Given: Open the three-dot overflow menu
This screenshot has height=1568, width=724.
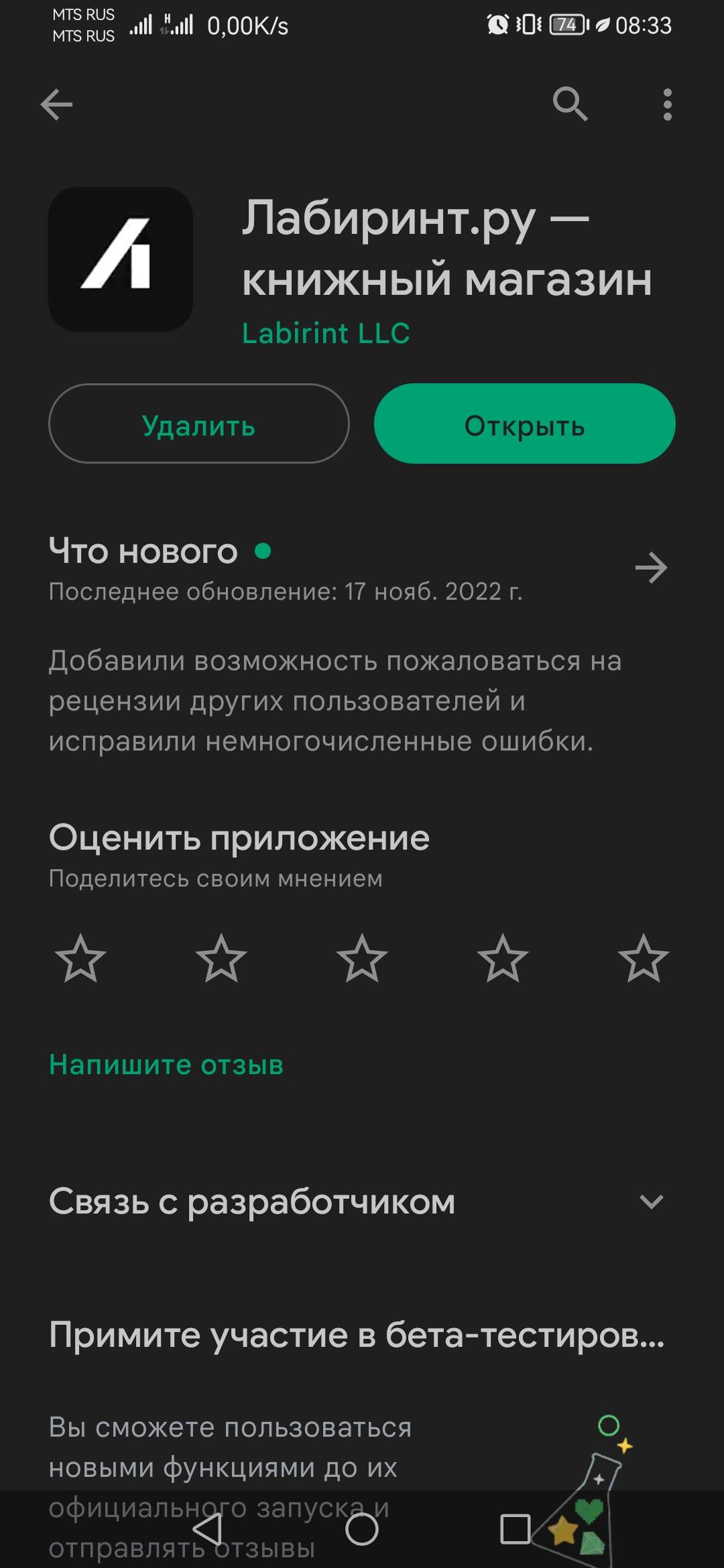Looking at the screenshot, I should tap(666, 104).
